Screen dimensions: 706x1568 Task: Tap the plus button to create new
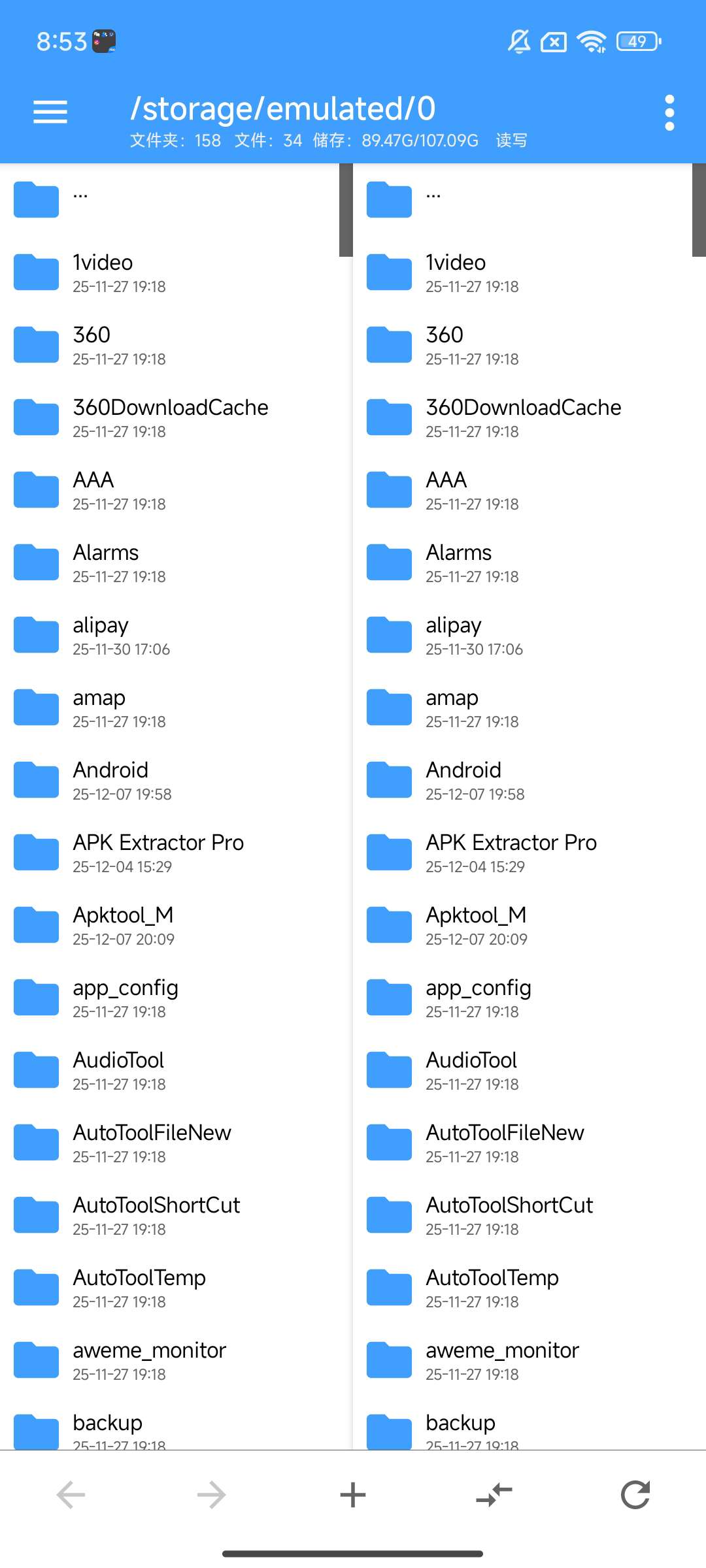click(353, 1495)
